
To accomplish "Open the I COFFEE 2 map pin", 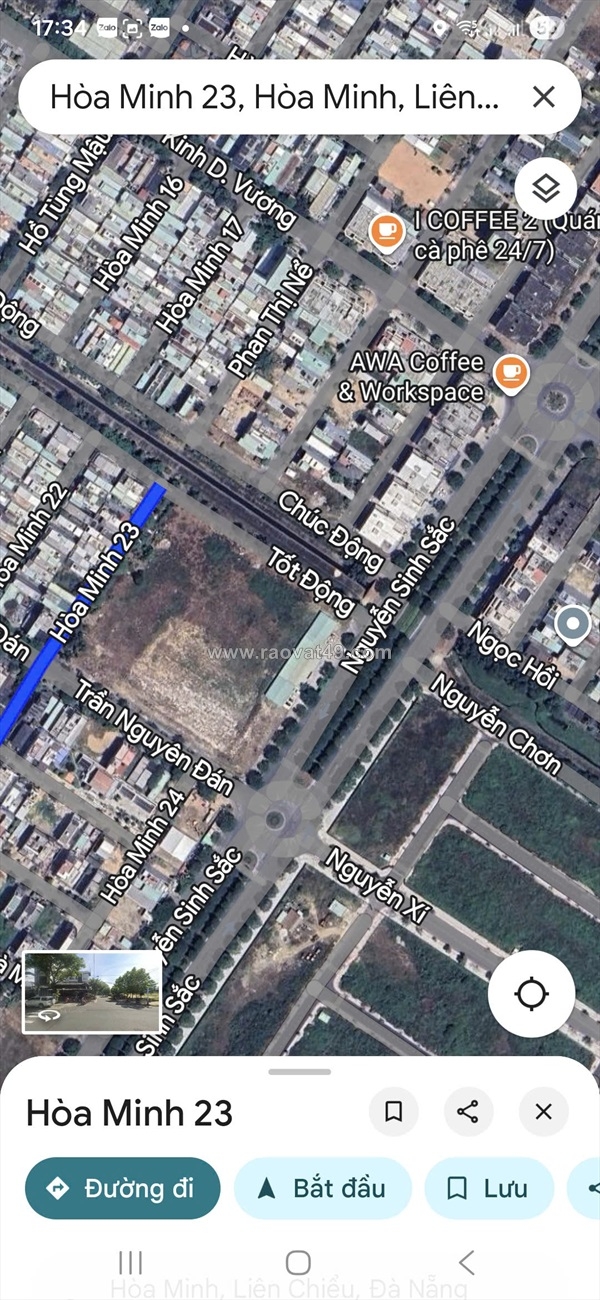I will [x=386, y=233].
